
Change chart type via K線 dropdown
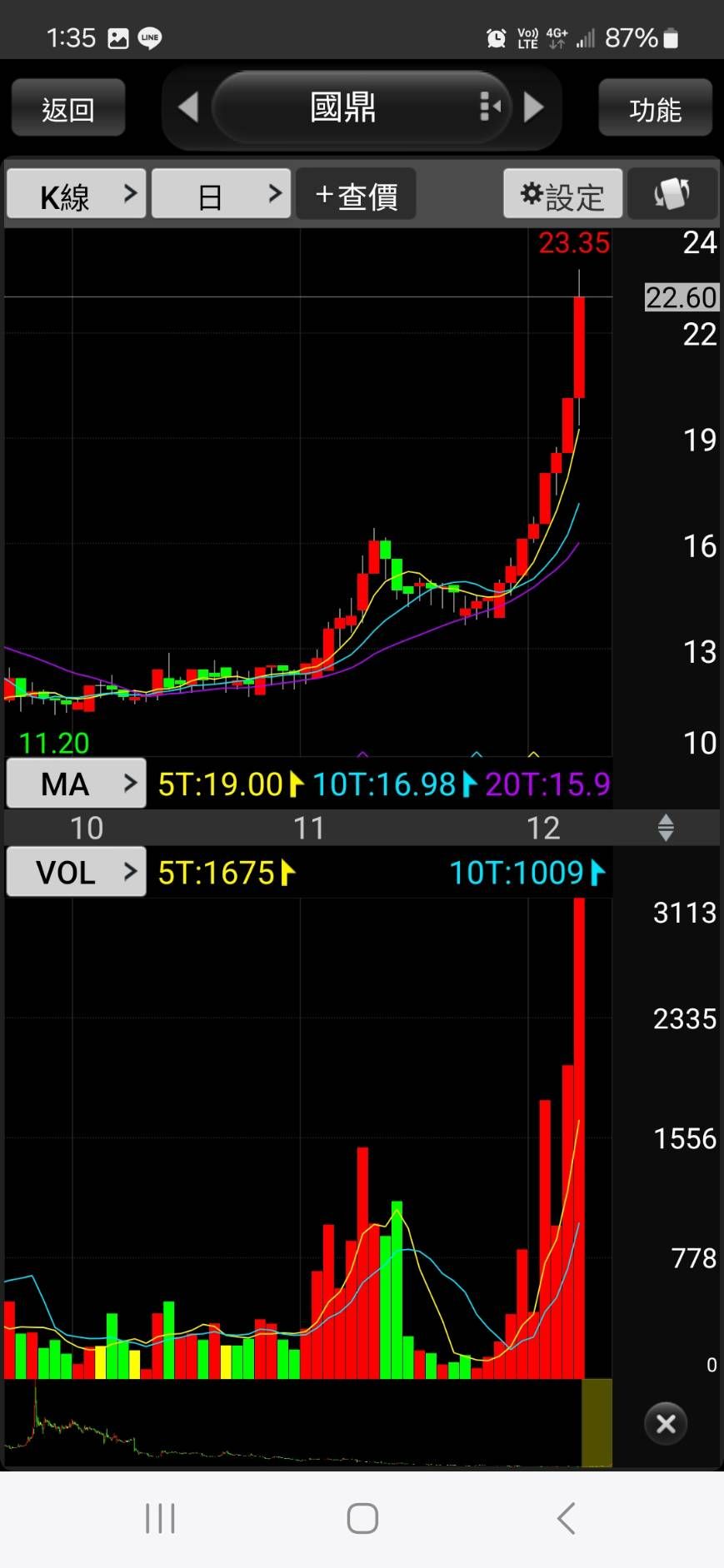click(77, 195)
